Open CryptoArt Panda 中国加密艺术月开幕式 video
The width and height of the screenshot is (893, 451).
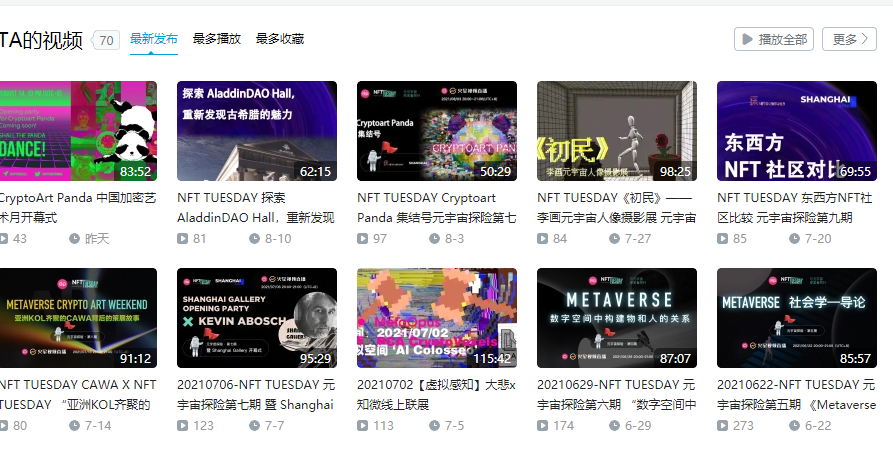[78, 131]
